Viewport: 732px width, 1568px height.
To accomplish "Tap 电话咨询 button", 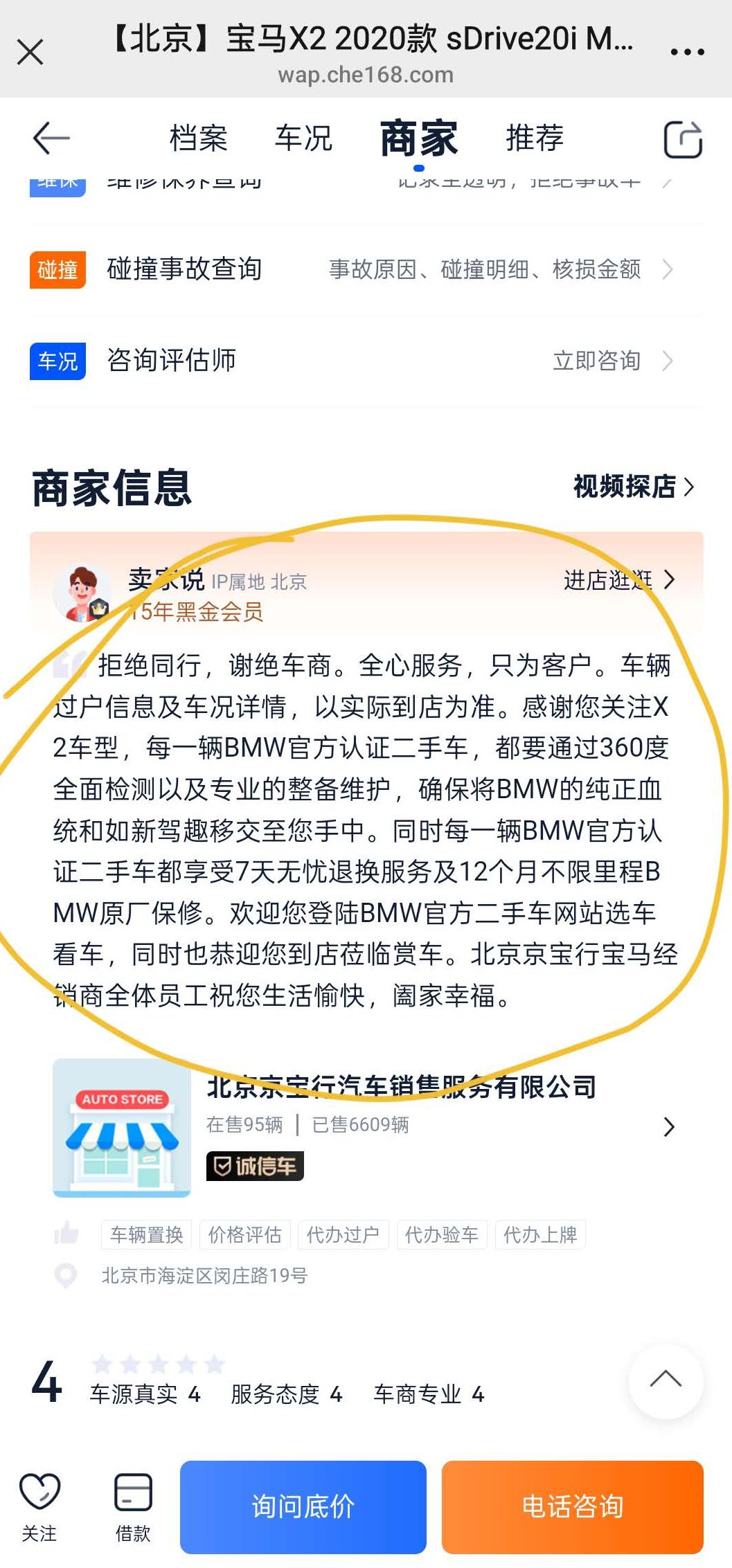I will click(x=572, y=1506).
